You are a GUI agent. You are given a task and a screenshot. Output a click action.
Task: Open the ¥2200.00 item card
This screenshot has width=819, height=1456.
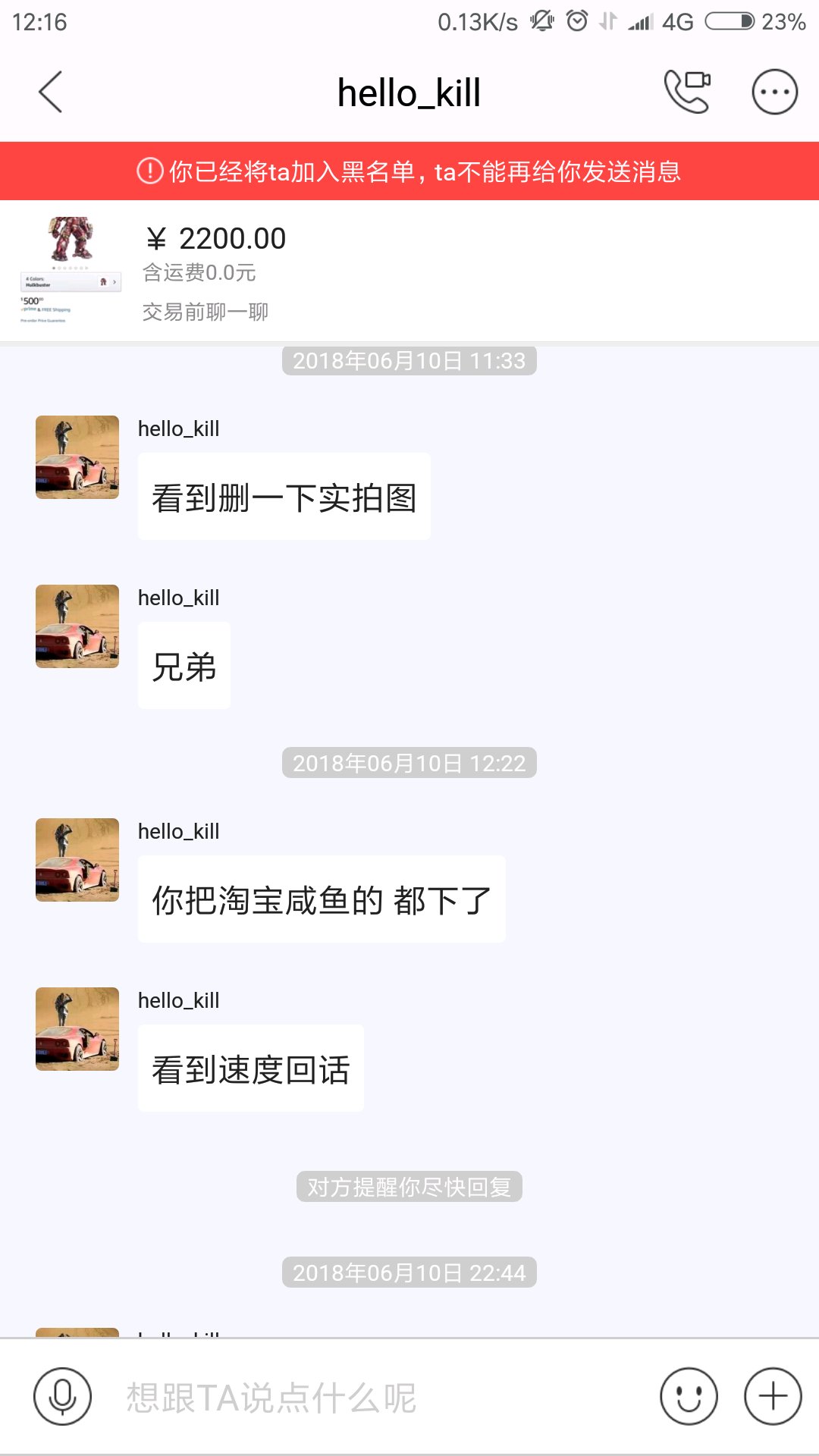point(409,271)
